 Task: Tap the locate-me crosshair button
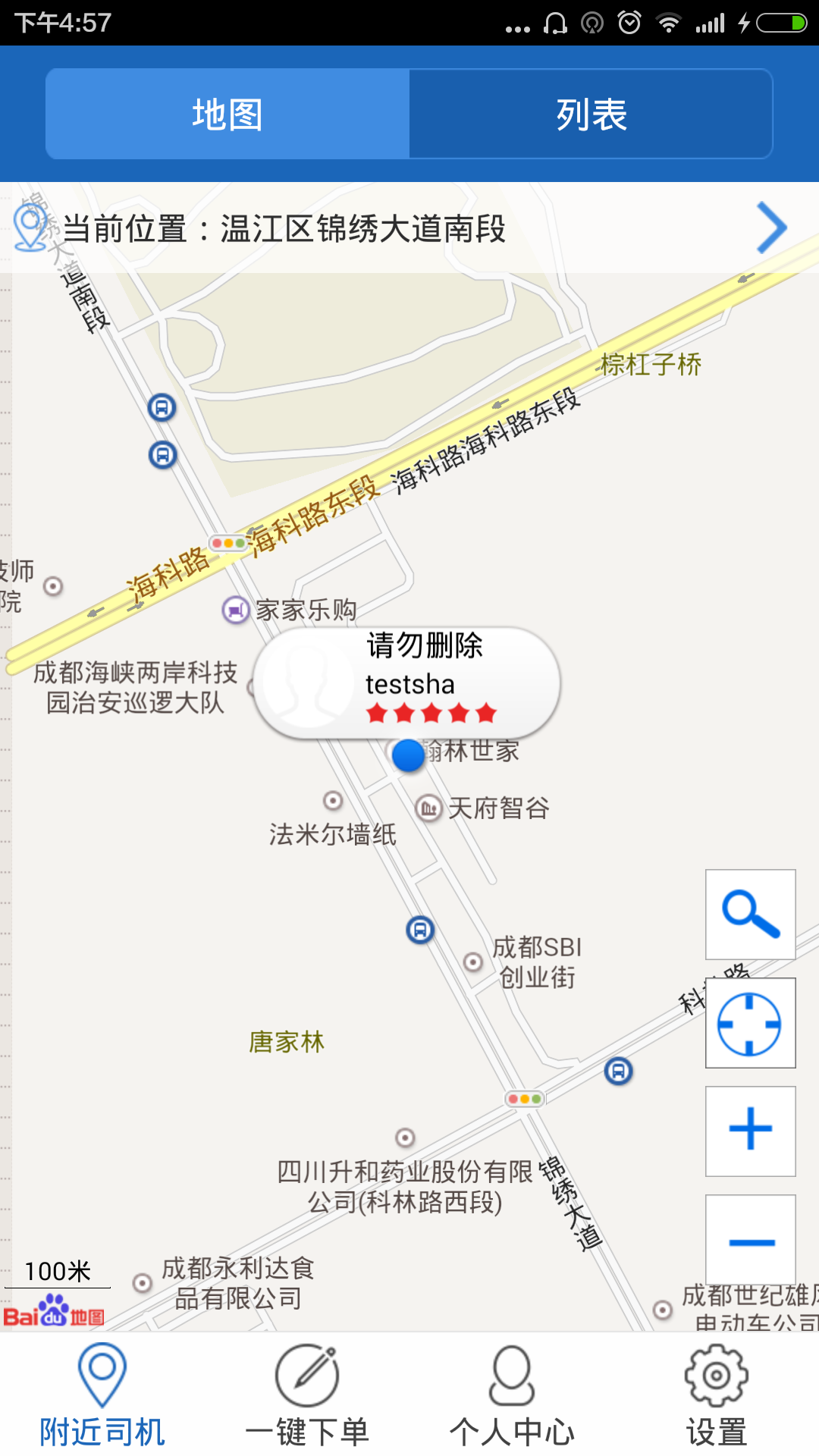(750, 1022)
